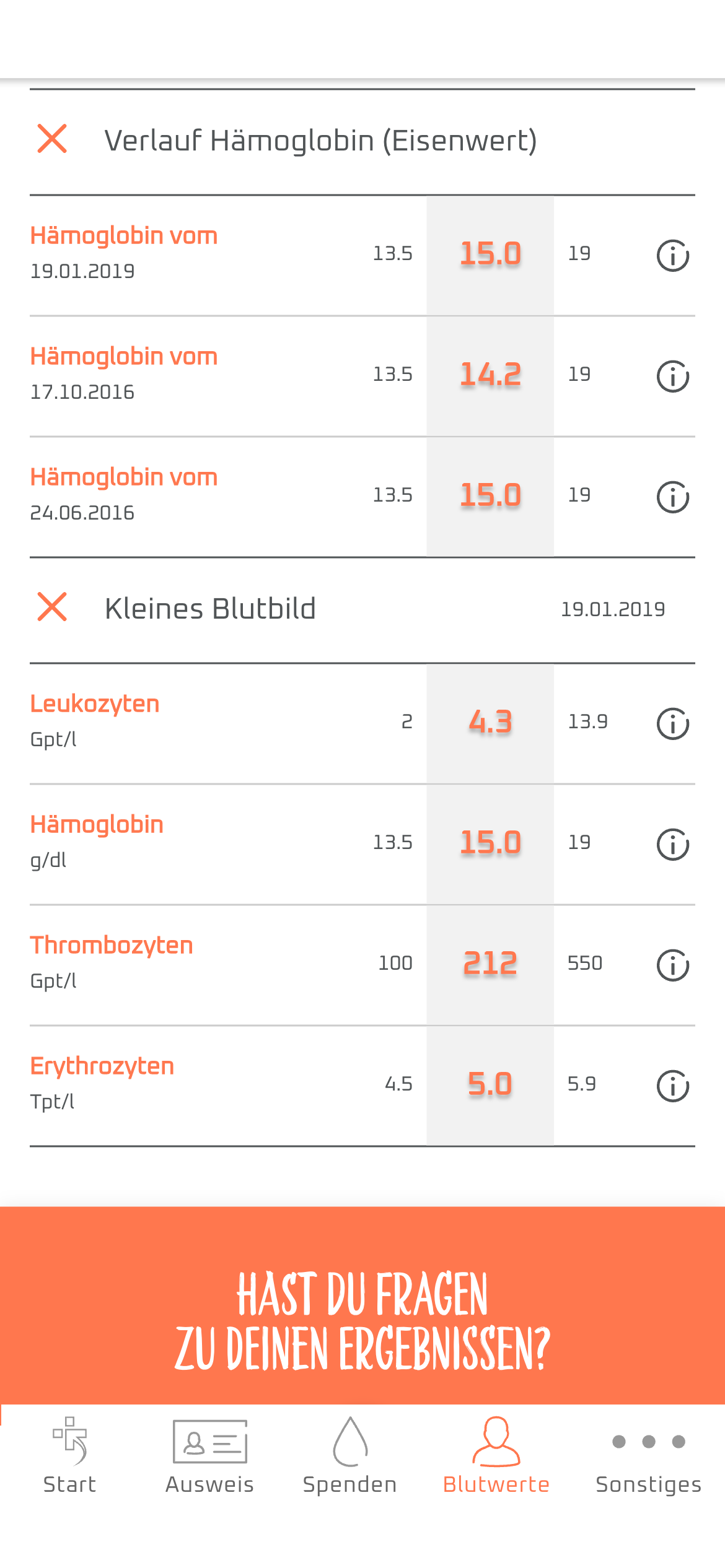
Task: Switch to the Start tab
Action: (69, 1457)
